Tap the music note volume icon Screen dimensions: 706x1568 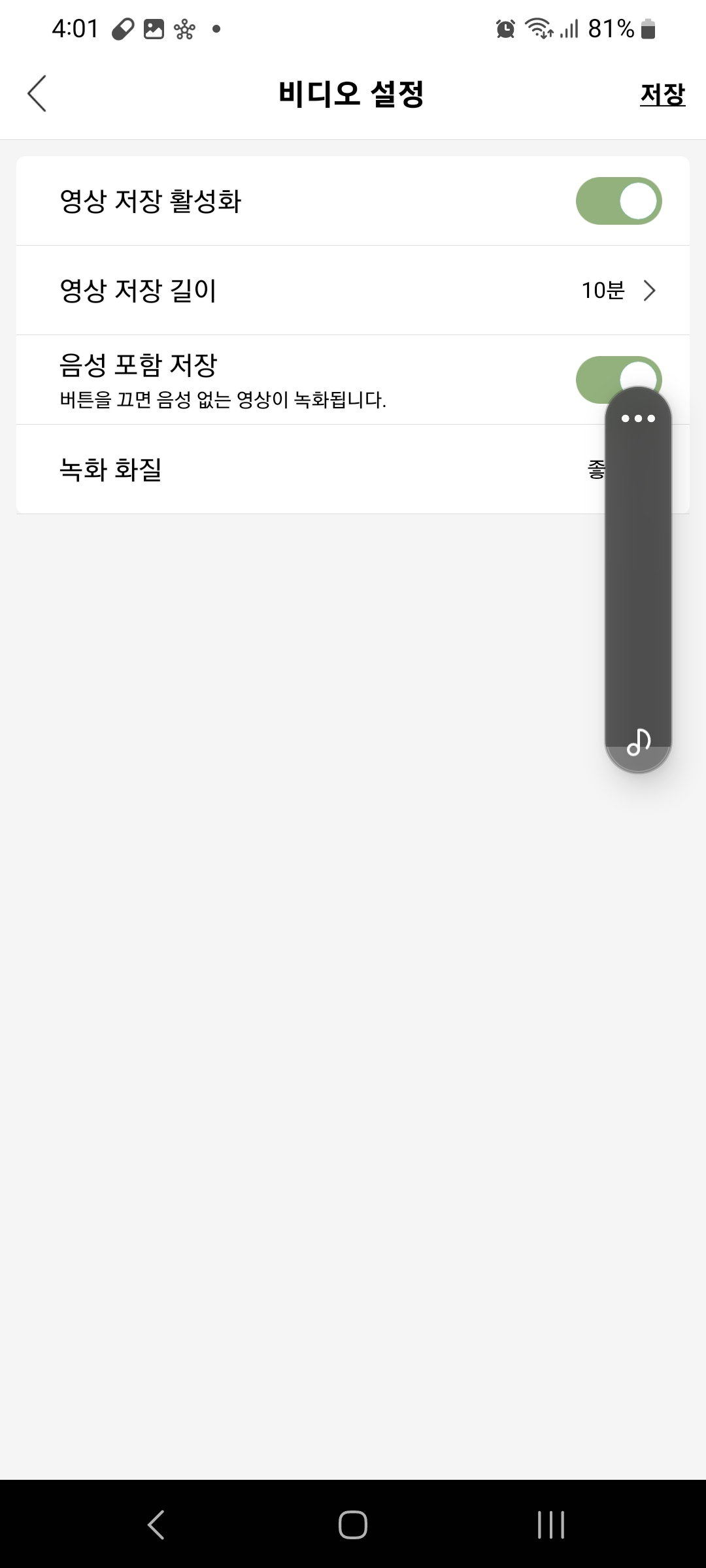tap(638, 742)
